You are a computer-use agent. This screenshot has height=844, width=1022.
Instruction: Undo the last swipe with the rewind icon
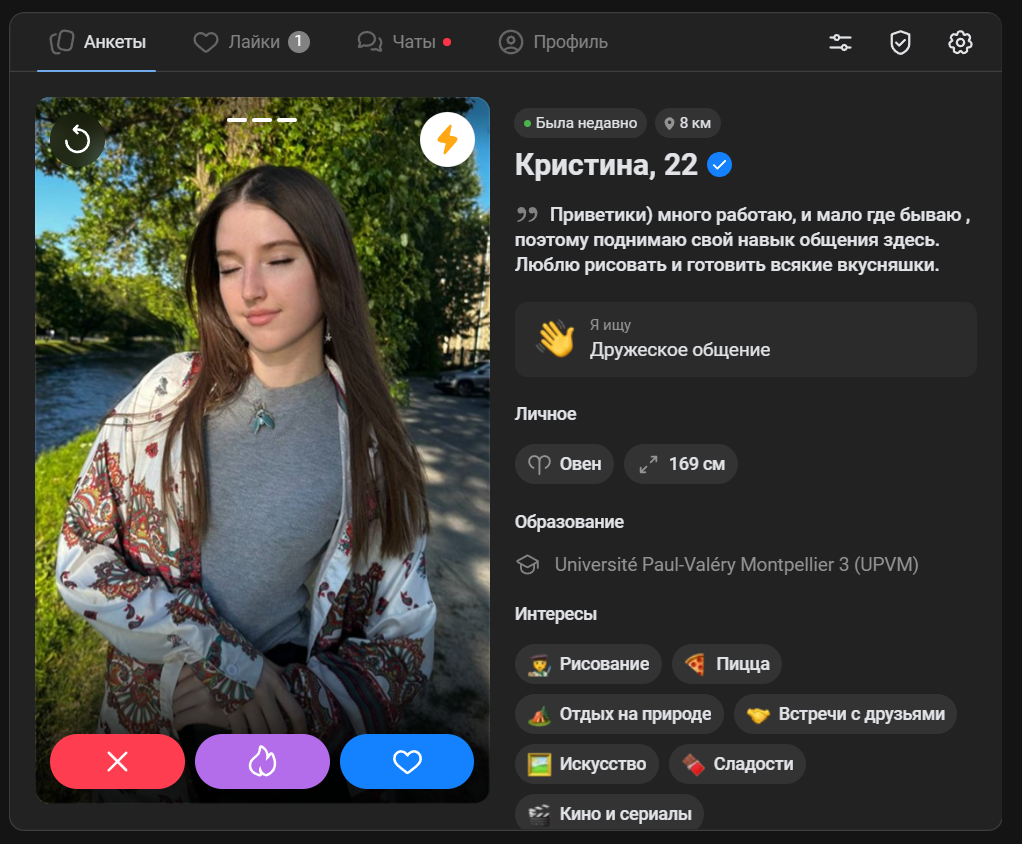click(x=77, y=140)
